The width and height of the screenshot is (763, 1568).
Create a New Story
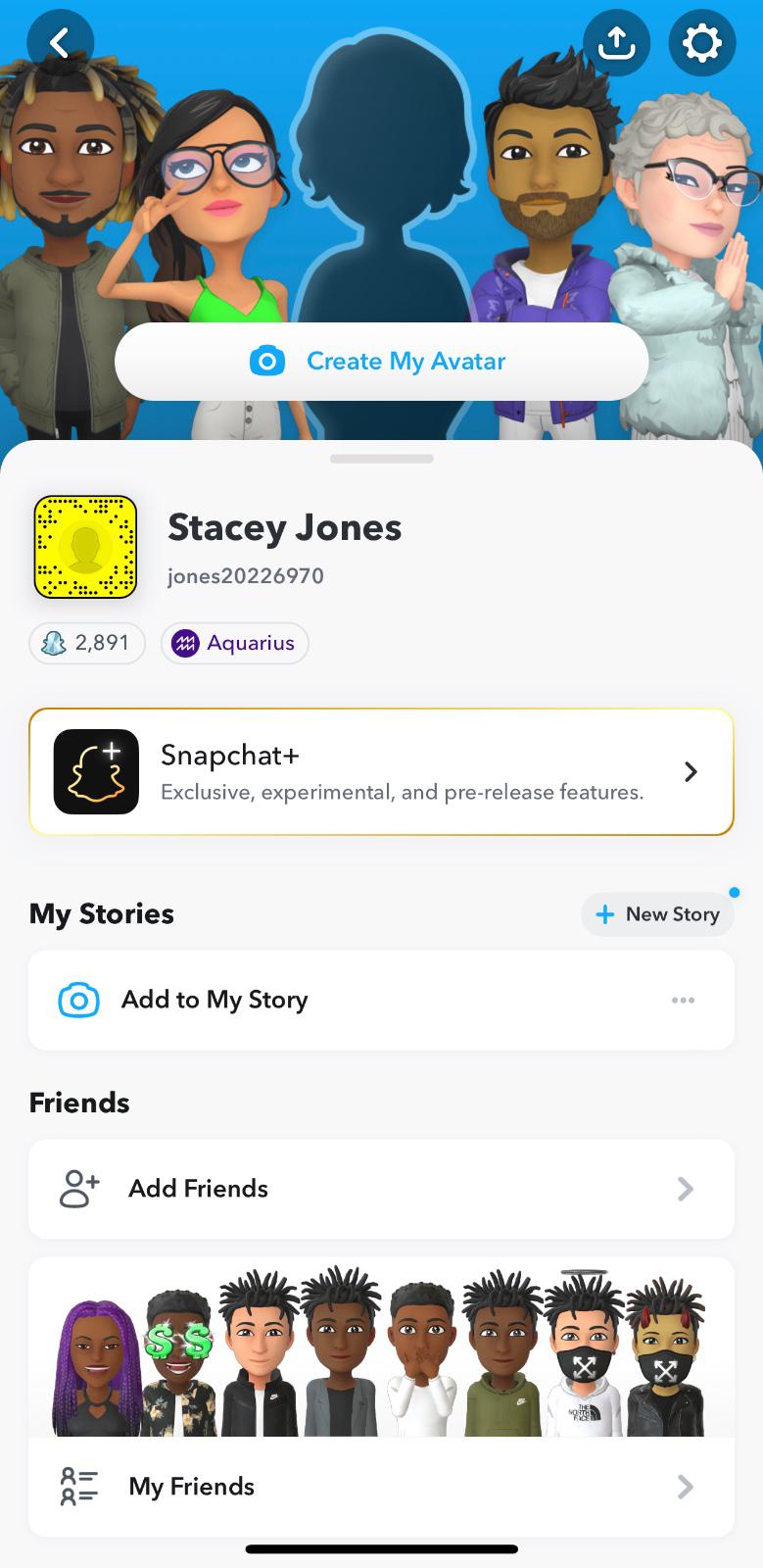click(657, 914)
